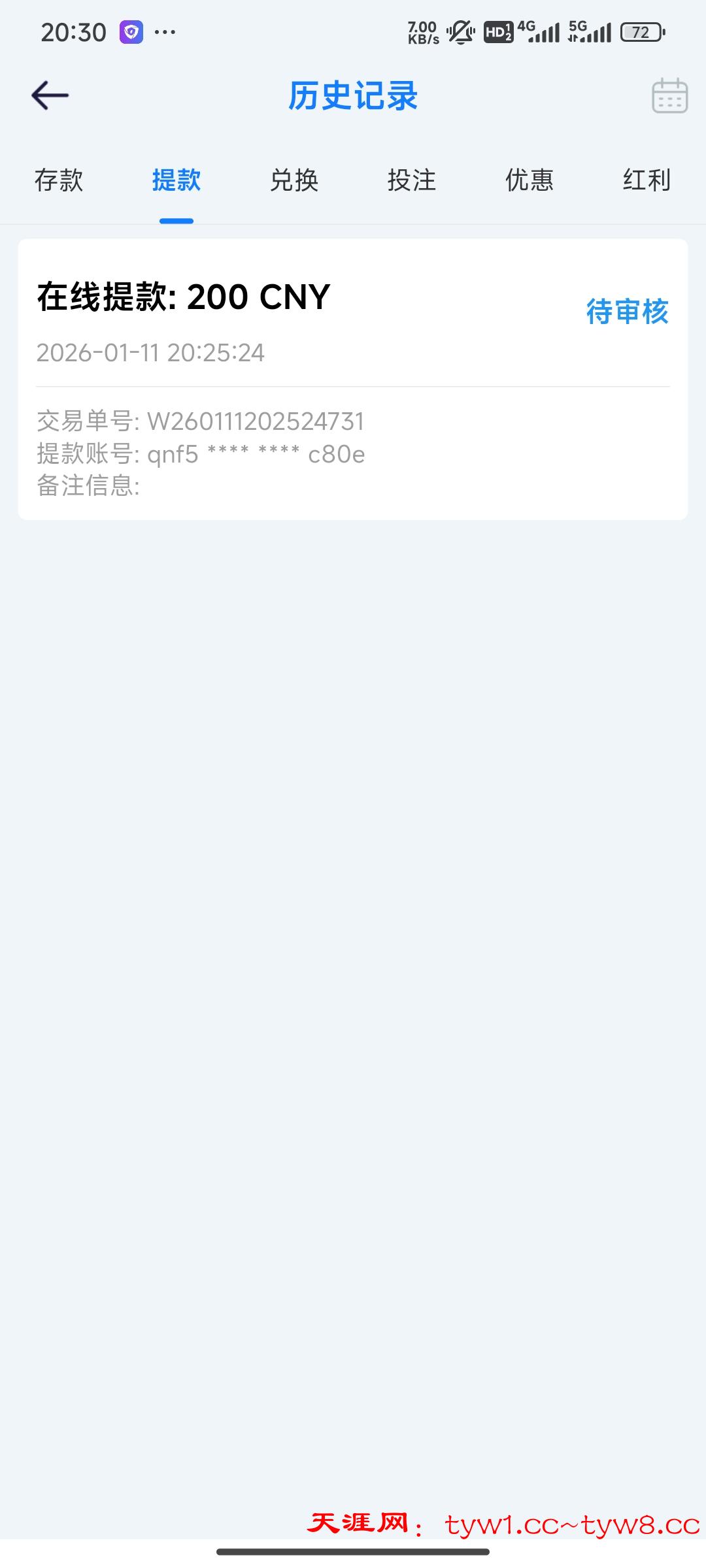
Task: Open the 投注 tab
Action: coord(412,180)
